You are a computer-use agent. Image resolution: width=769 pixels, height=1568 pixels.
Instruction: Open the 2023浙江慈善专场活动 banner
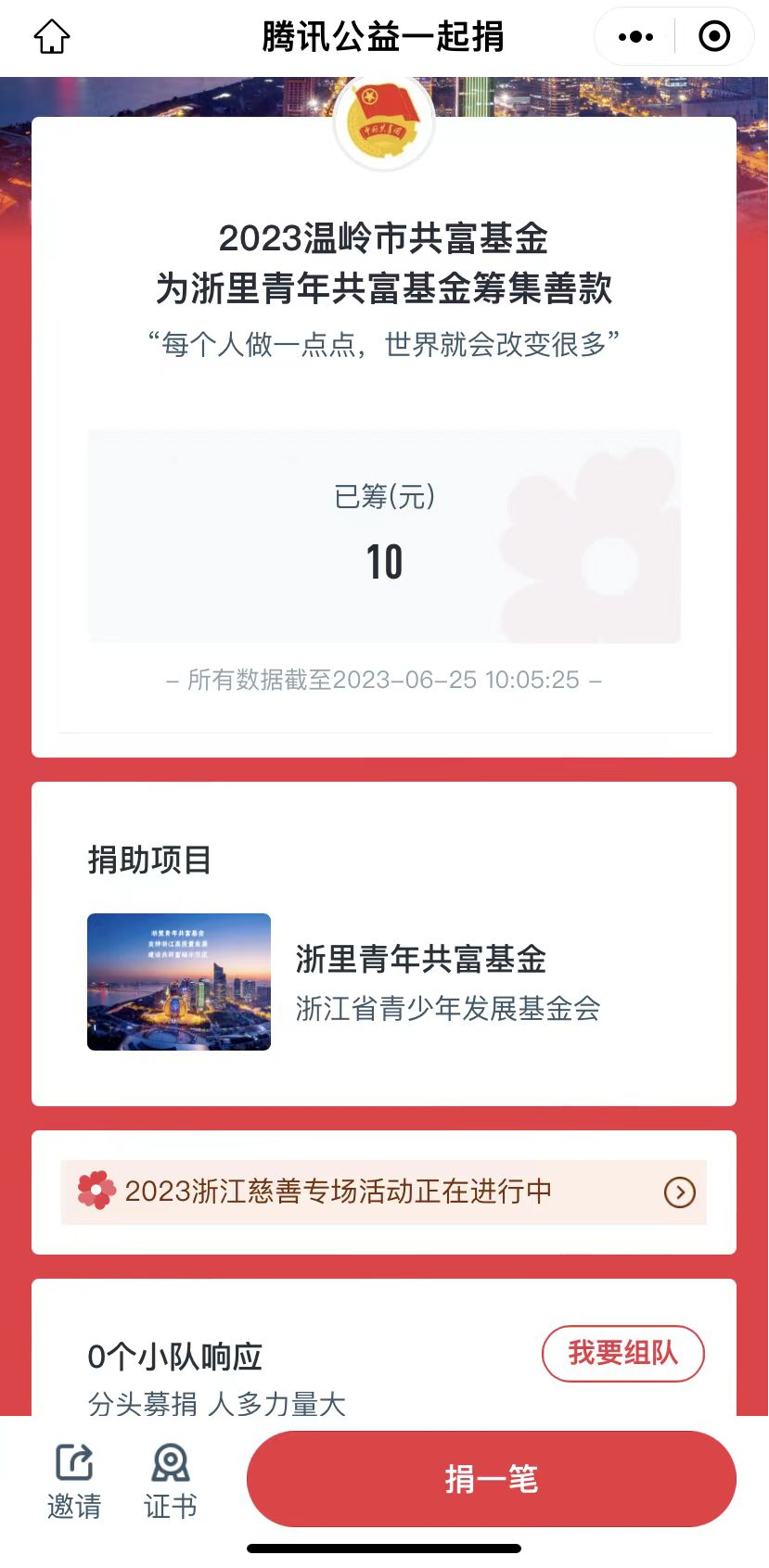click(384, 1192)
